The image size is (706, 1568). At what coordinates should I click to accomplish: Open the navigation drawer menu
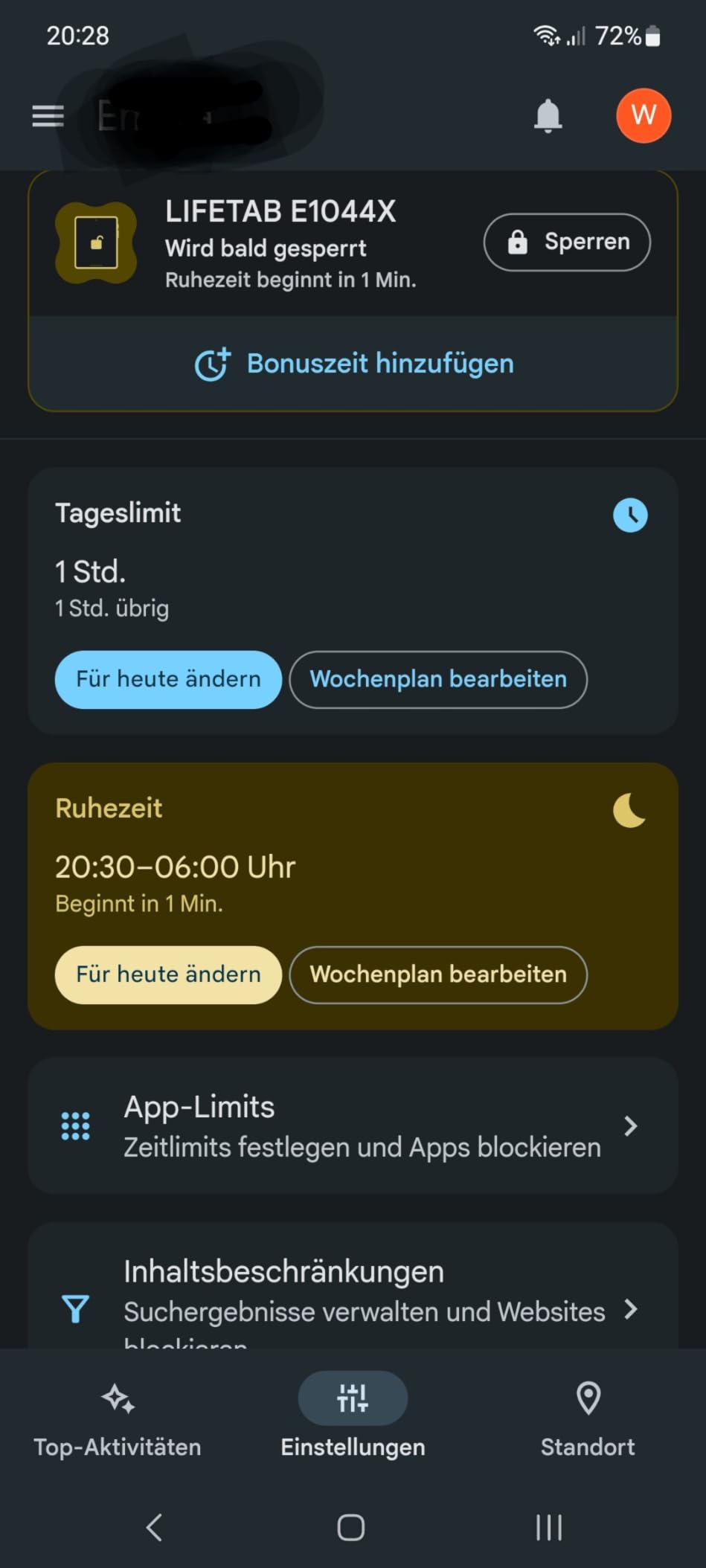click(47, 116)
